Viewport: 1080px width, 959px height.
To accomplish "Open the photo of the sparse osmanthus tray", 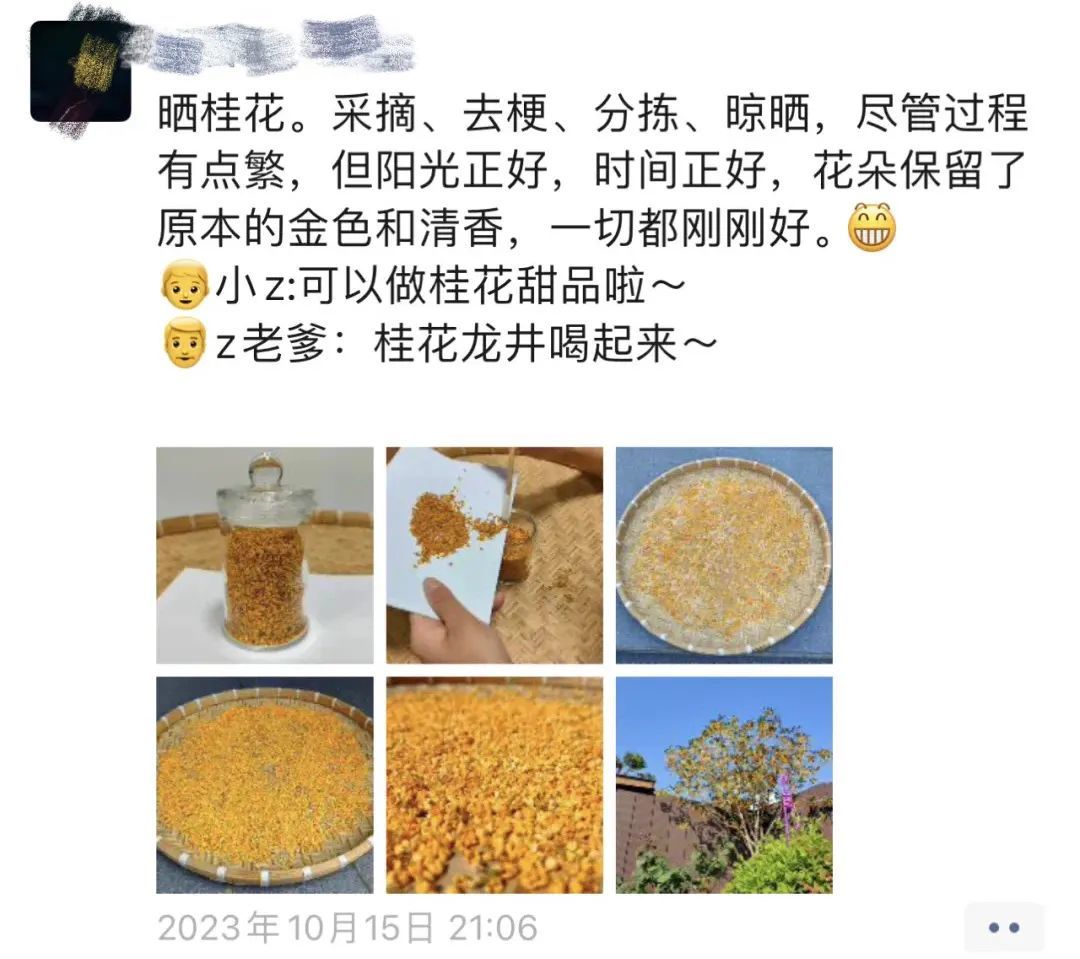I will click(724, 555).
